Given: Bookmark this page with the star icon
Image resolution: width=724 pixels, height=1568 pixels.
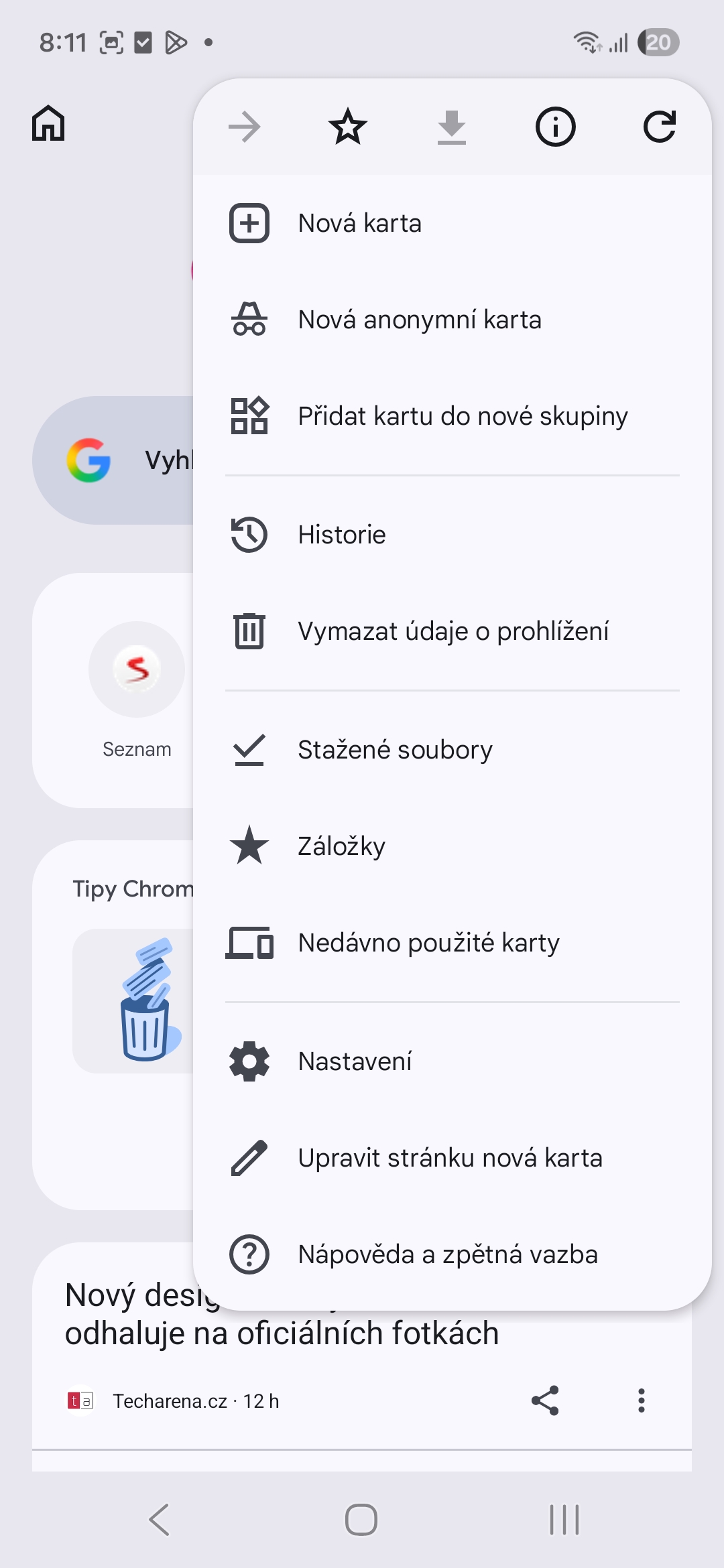Looking at the screenshot, I should (x=348, y=127).
